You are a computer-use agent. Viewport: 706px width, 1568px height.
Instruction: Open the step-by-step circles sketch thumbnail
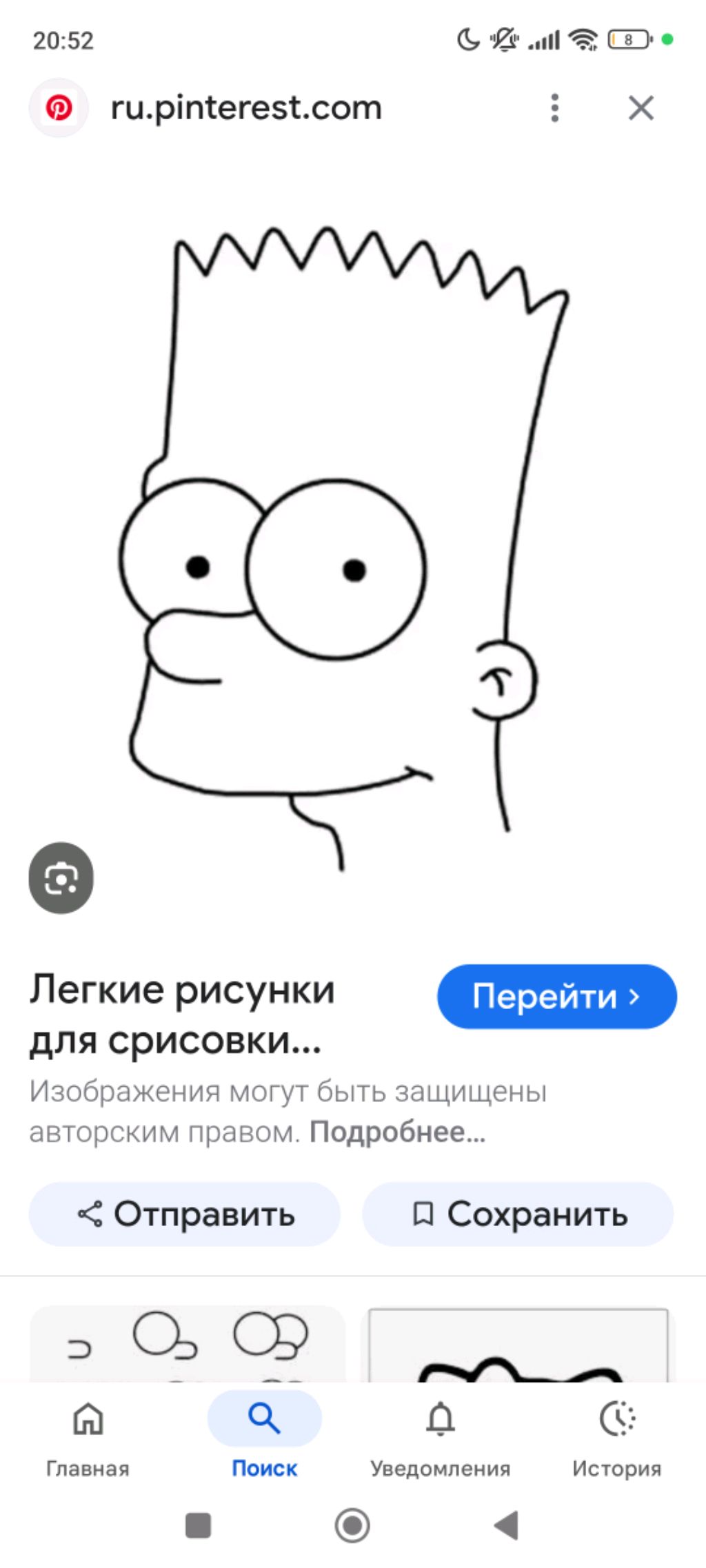(x=187, y=1344)
